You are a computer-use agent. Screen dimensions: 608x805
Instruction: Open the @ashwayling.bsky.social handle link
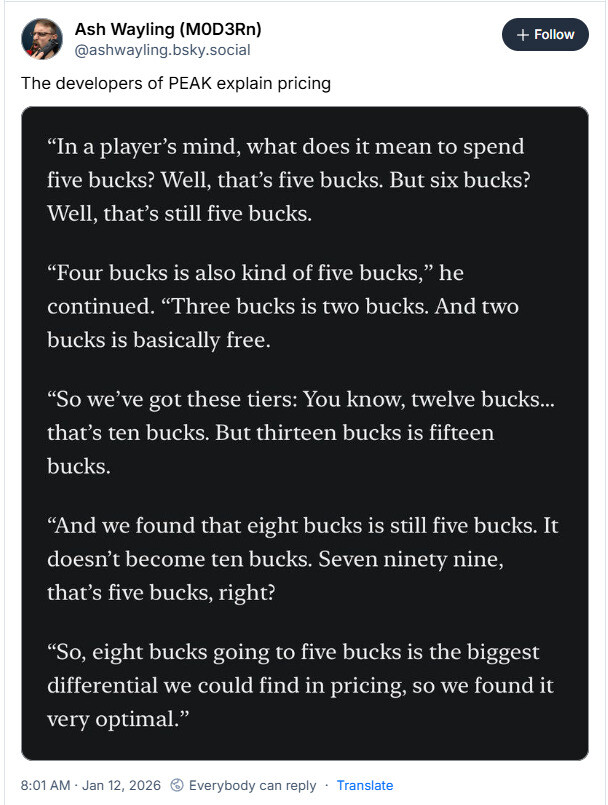162,50
